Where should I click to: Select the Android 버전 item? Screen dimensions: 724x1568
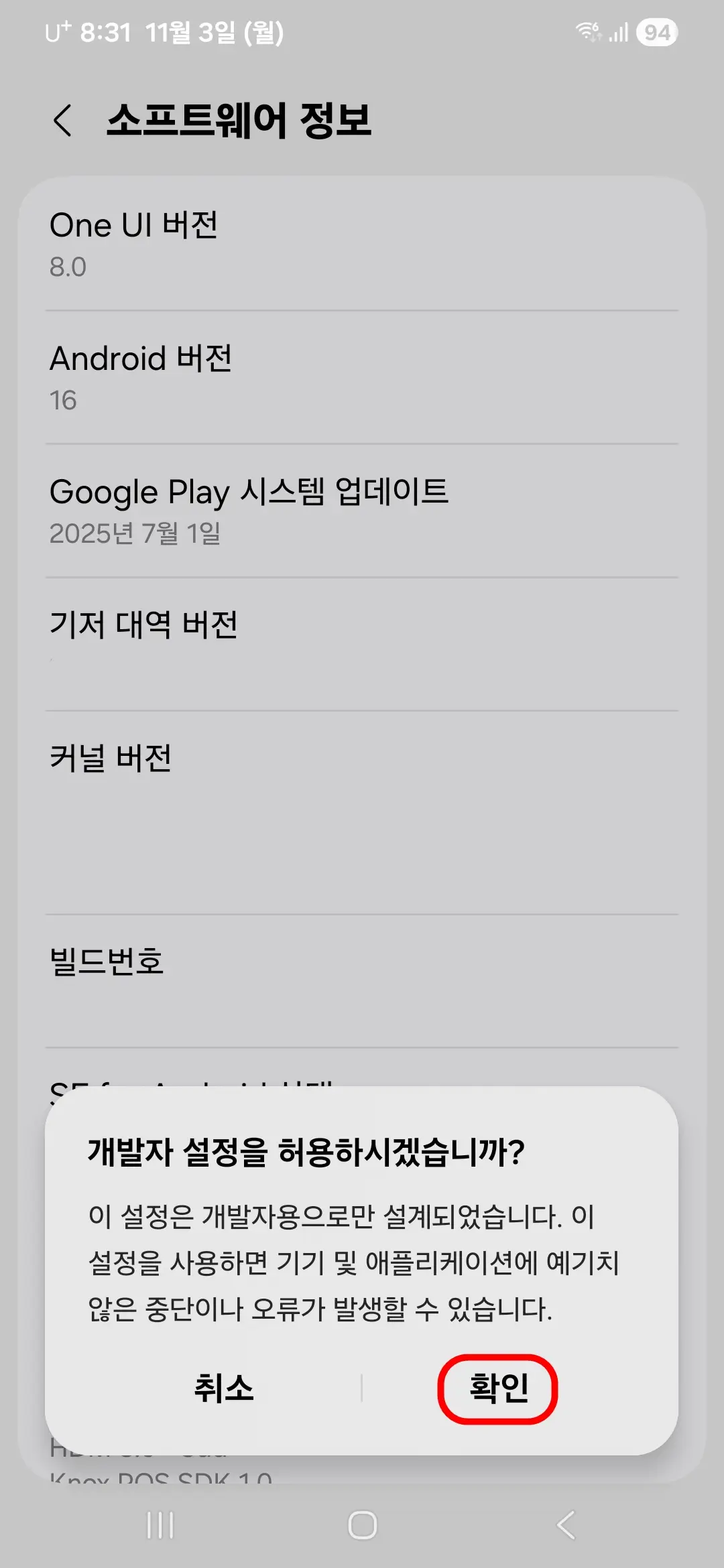pyautogui.click(x=362, y=375)
